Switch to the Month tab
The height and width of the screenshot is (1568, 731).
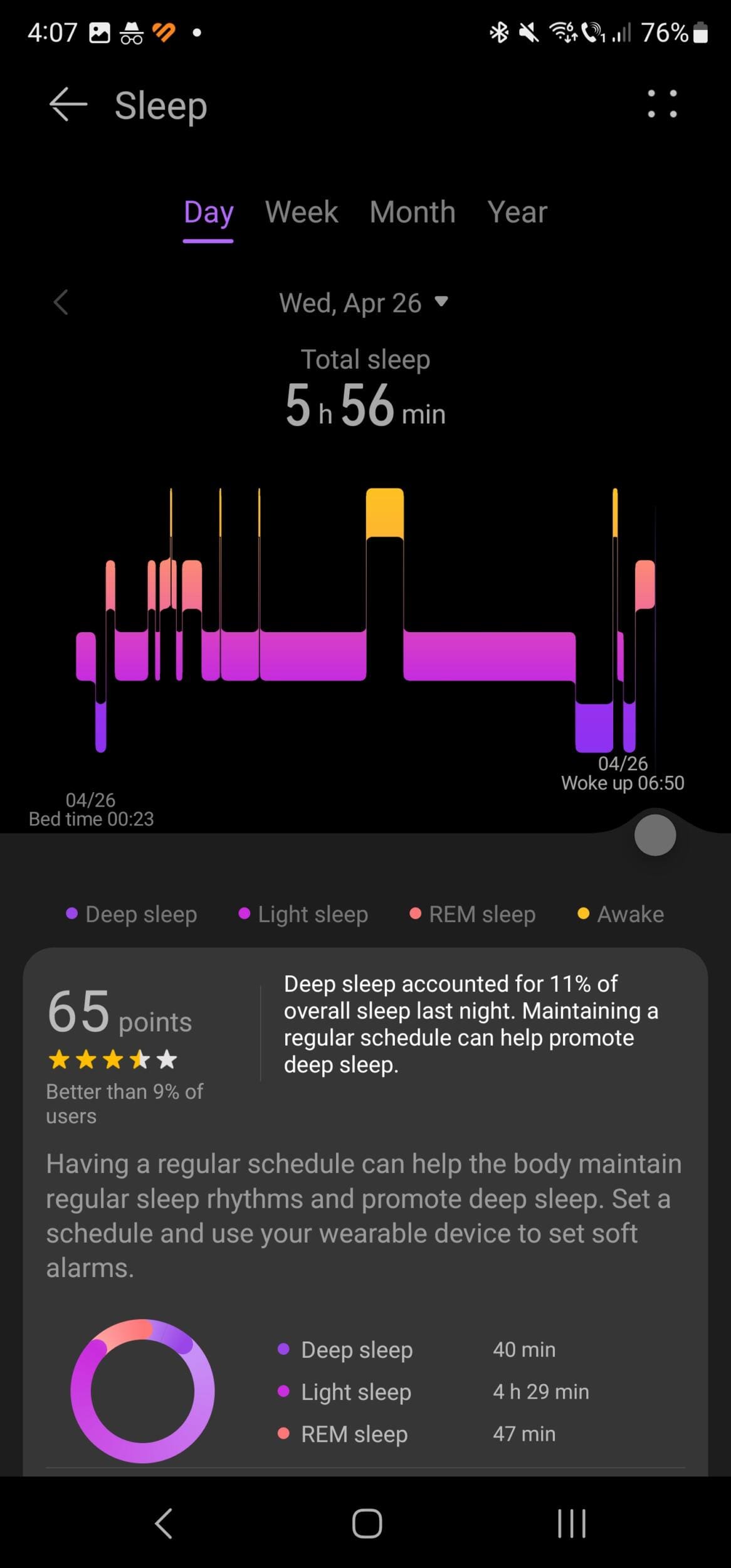413,213
